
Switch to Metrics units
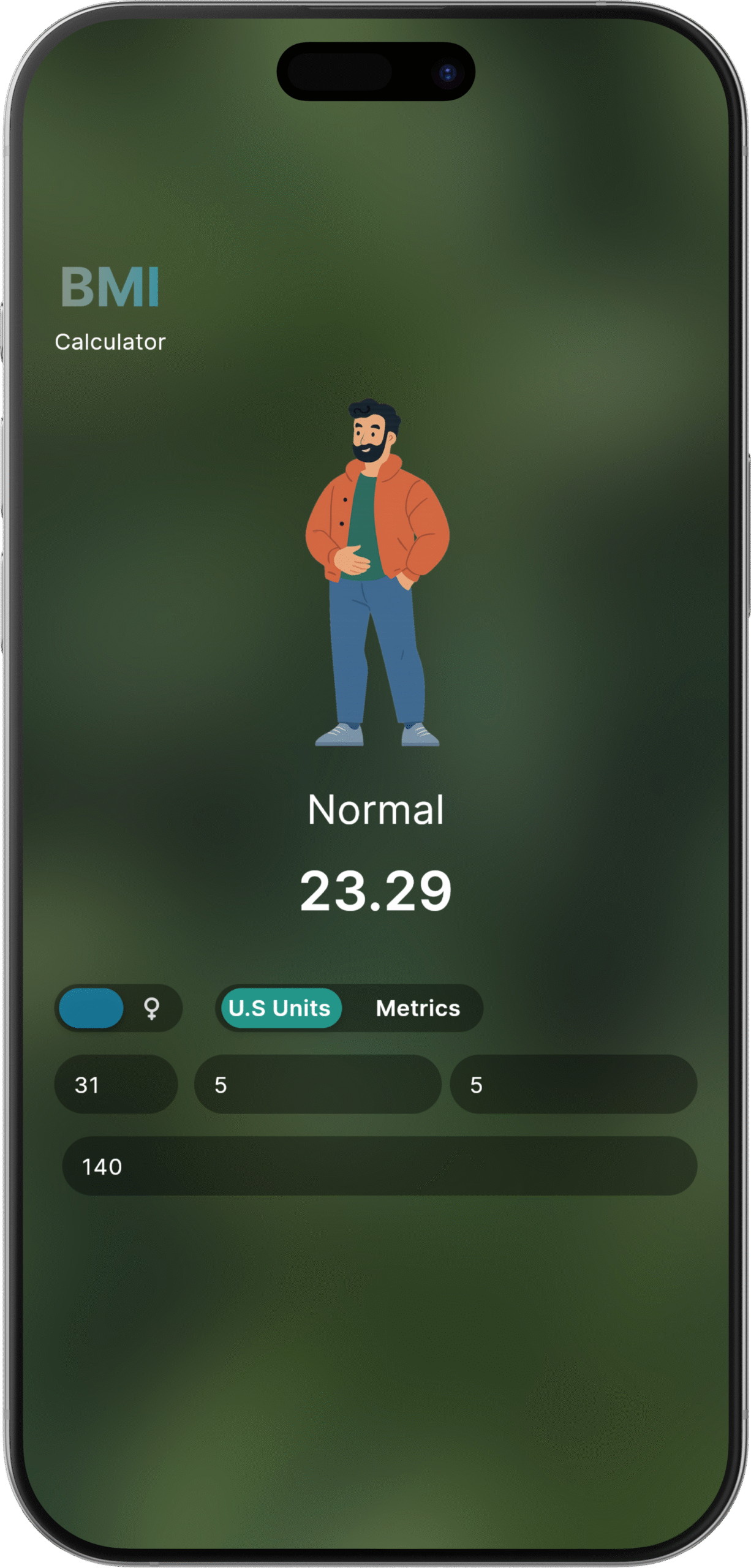(x=418, y=1008)
